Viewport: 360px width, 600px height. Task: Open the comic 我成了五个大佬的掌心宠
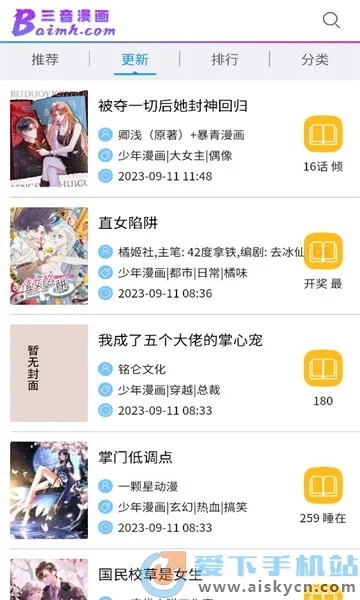pyautogui.click(x=180, y=340)
